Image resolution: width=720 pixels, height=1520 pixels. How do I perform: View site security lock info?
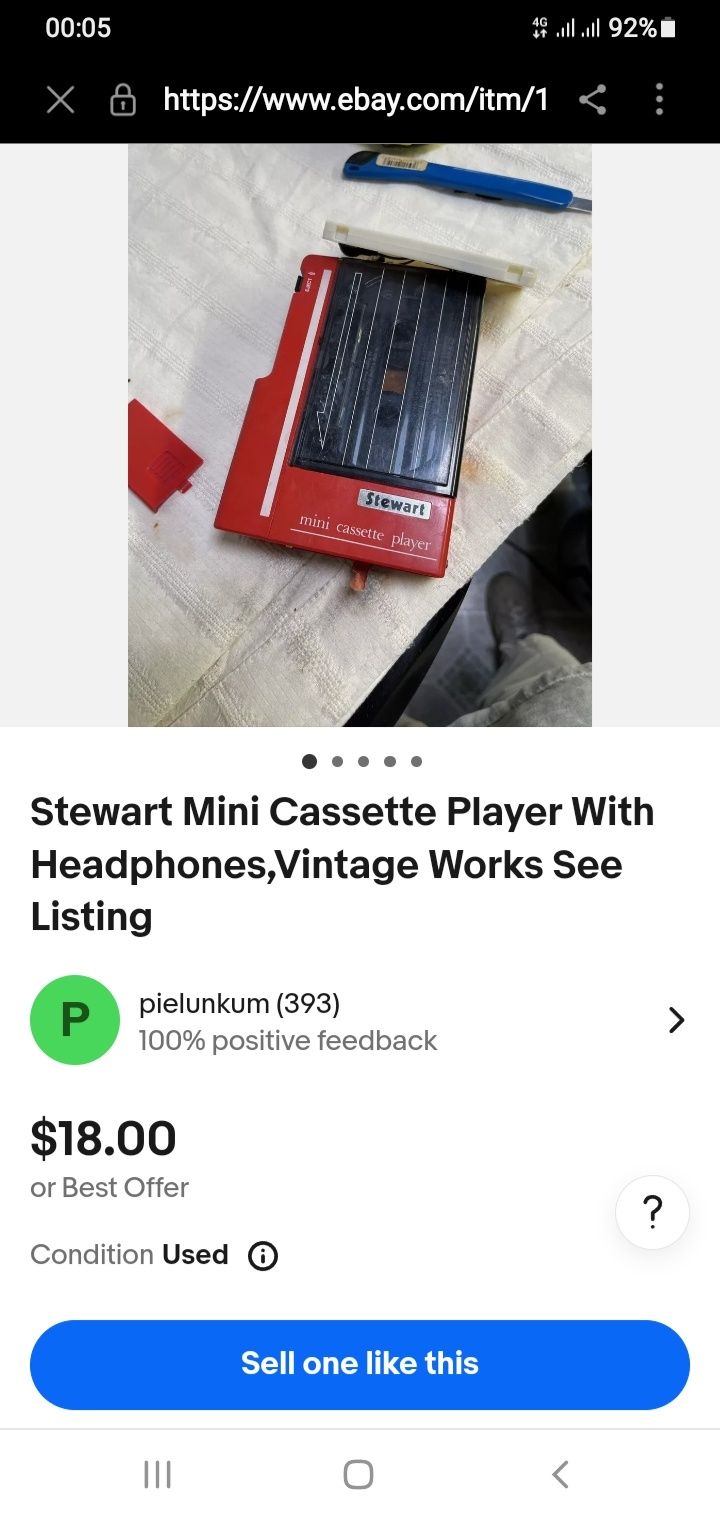(x=122, y=100)
